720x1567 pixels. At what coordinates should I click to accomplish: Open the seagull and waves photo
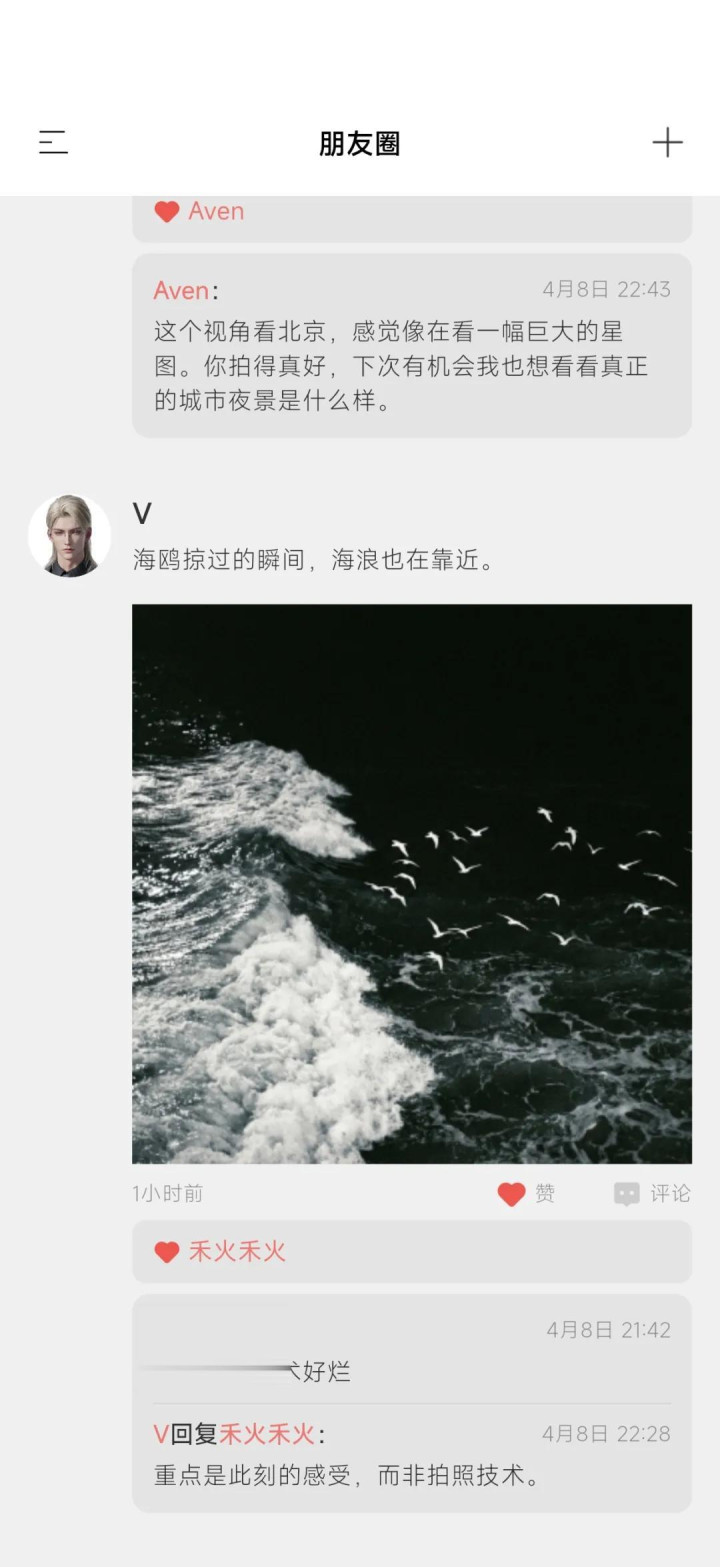point(412,883)
